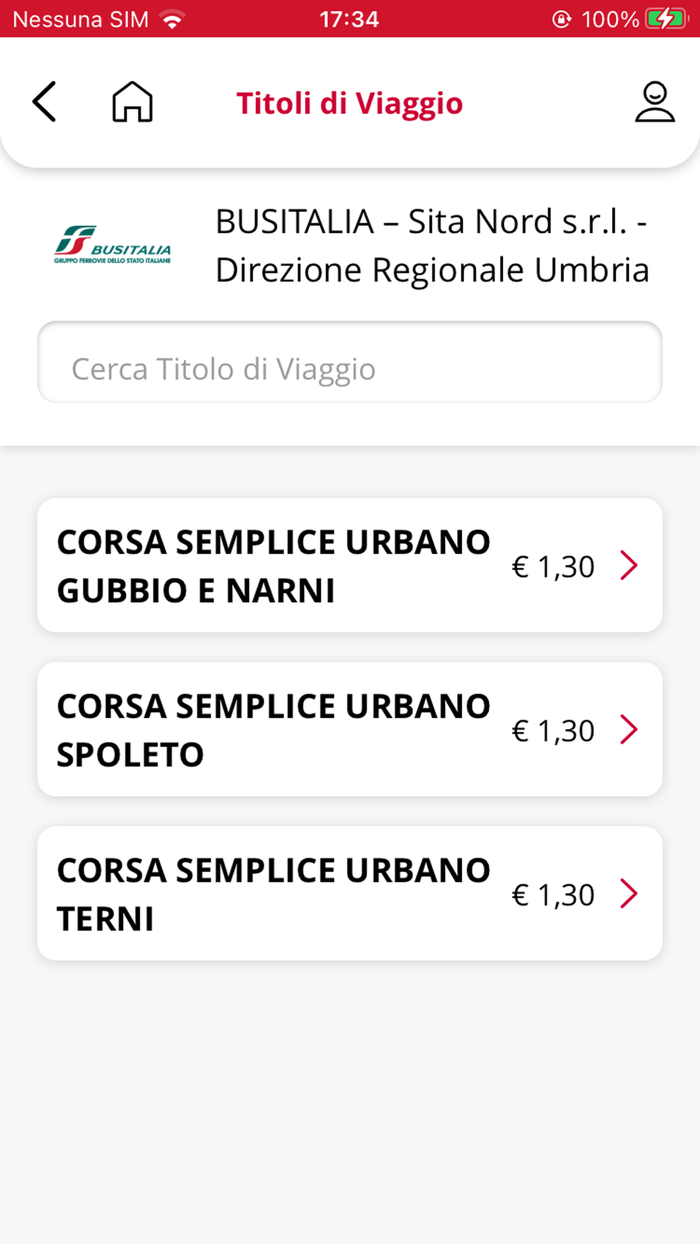Open the user profile icon
The image size is (700, 1244).
(x=654, y=103)
